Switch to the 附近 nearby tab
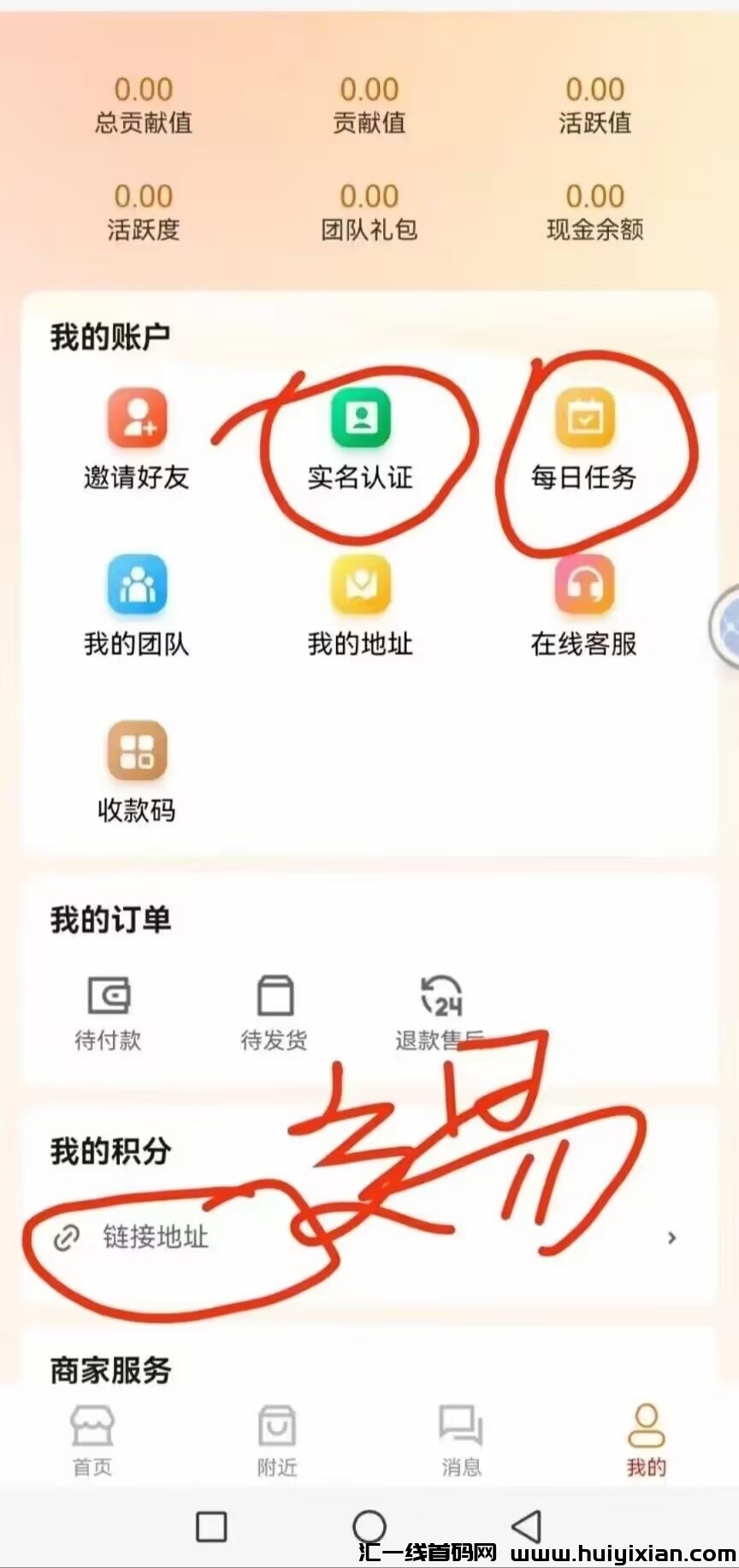 (277, 1441)
